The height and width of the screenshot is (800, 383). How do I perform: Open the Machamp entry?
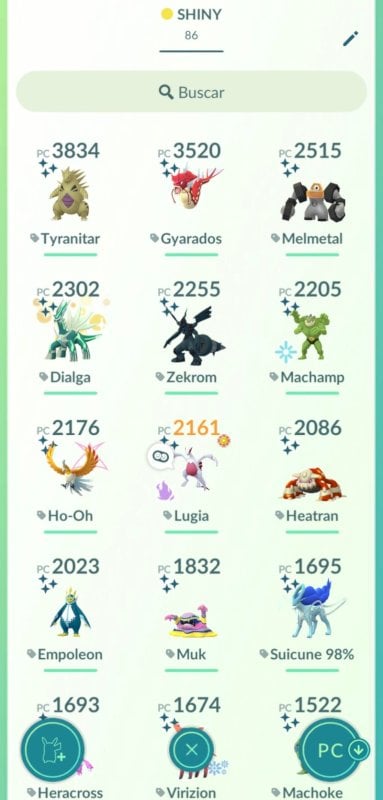(312, 336)
